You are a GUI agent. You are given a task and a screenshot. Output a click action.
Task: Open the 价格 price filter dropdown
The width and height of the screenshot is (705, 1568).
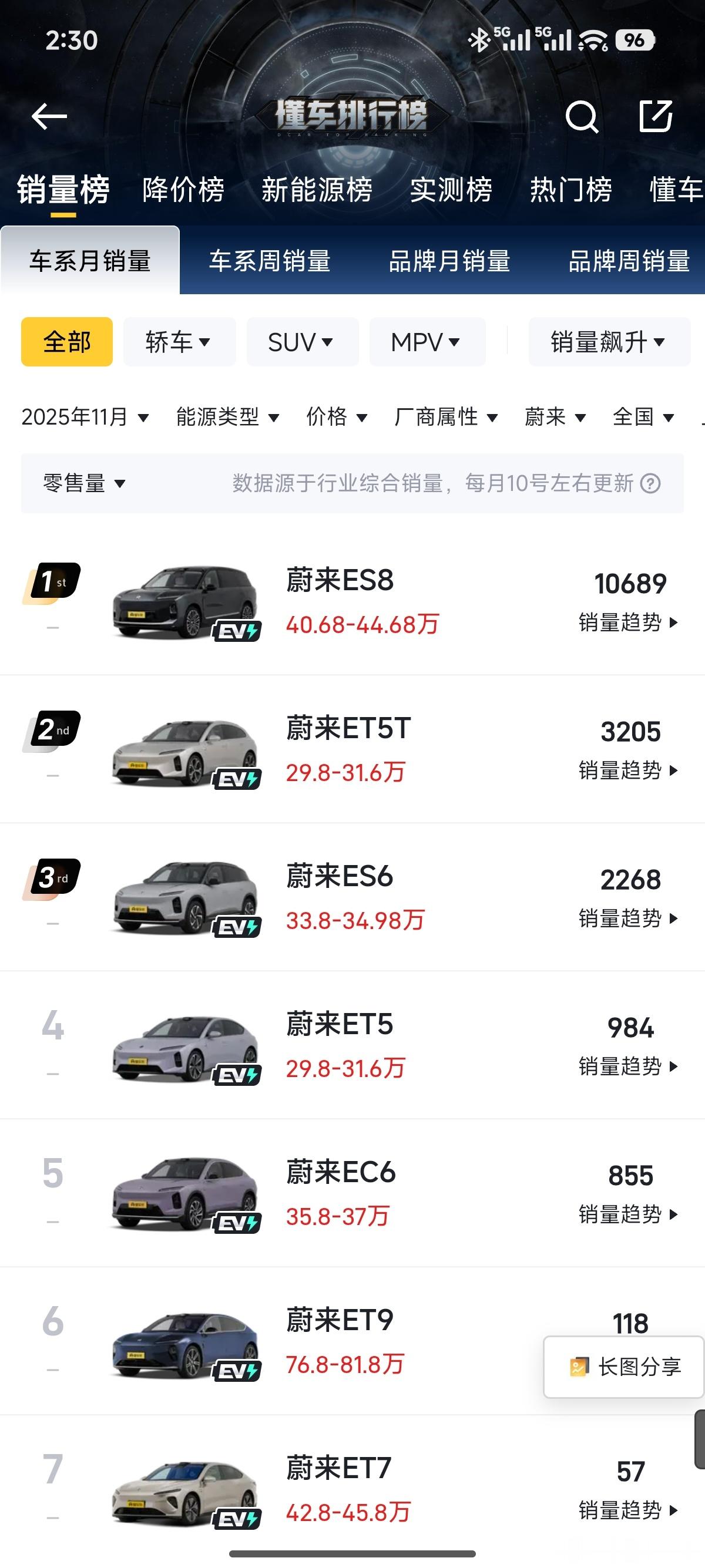point(335,417)
